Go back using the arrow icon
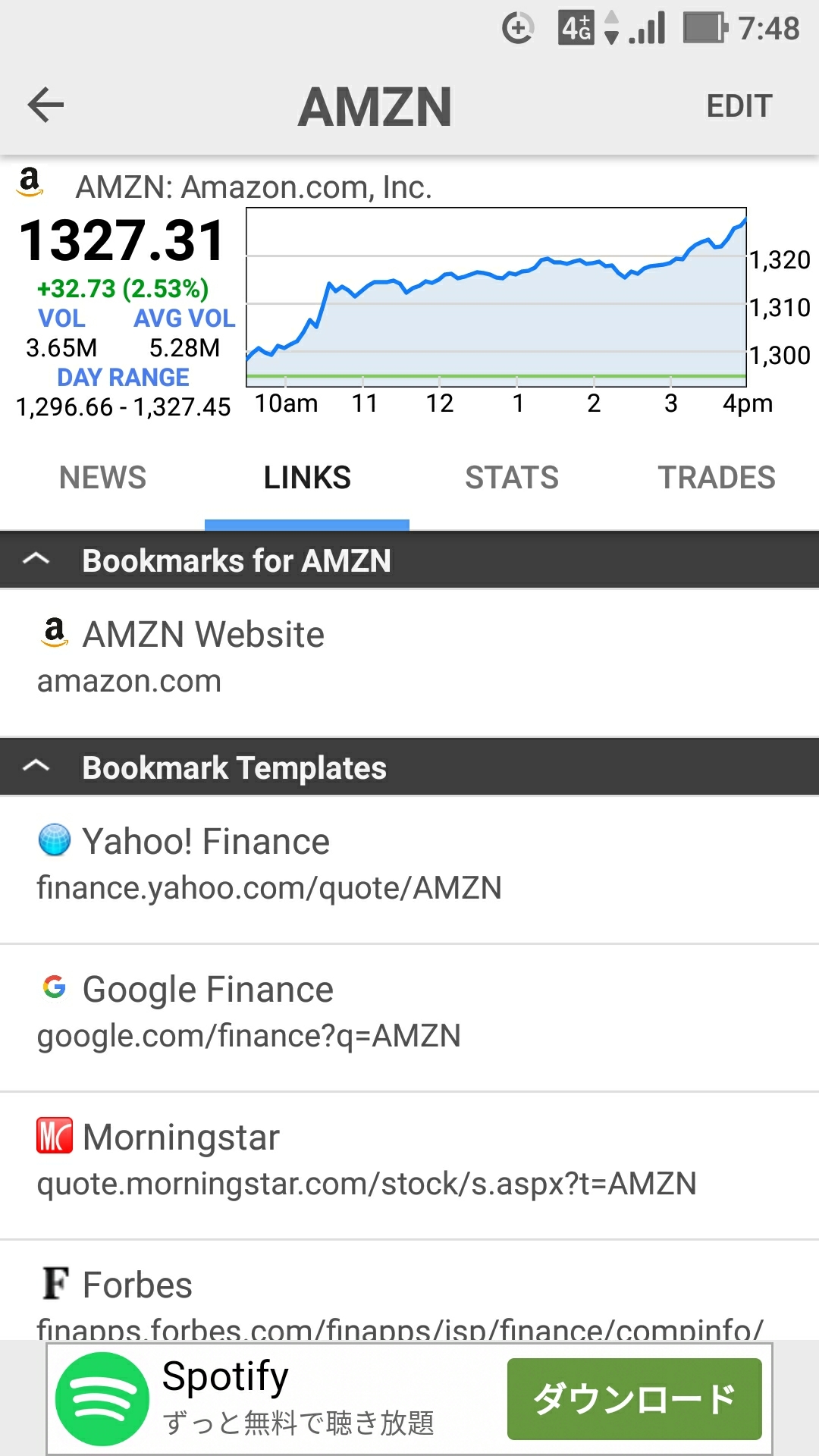The image size is (819, 1456). (x=45, y=105)
